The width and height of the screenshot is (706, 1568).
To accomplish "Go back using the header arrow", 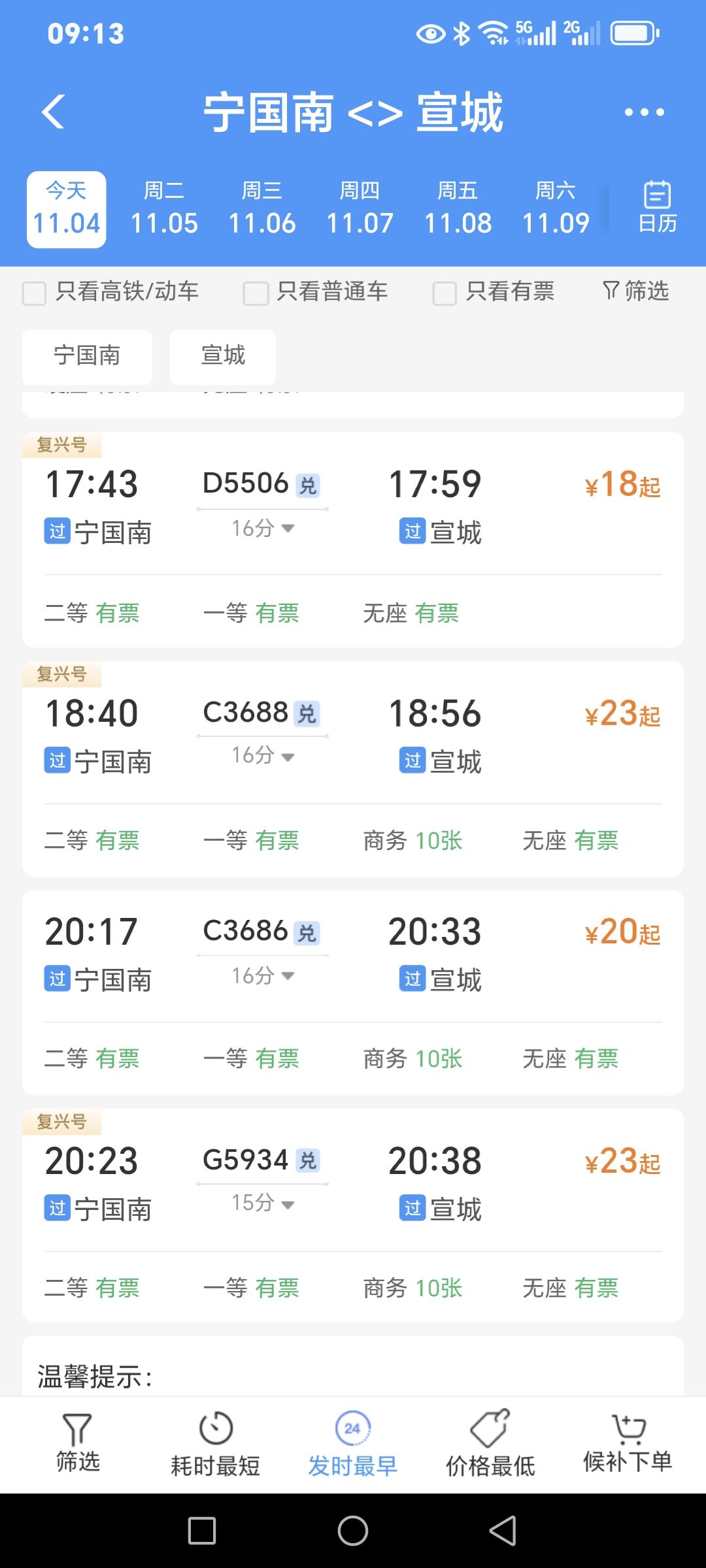I will [x=53, y=112].
